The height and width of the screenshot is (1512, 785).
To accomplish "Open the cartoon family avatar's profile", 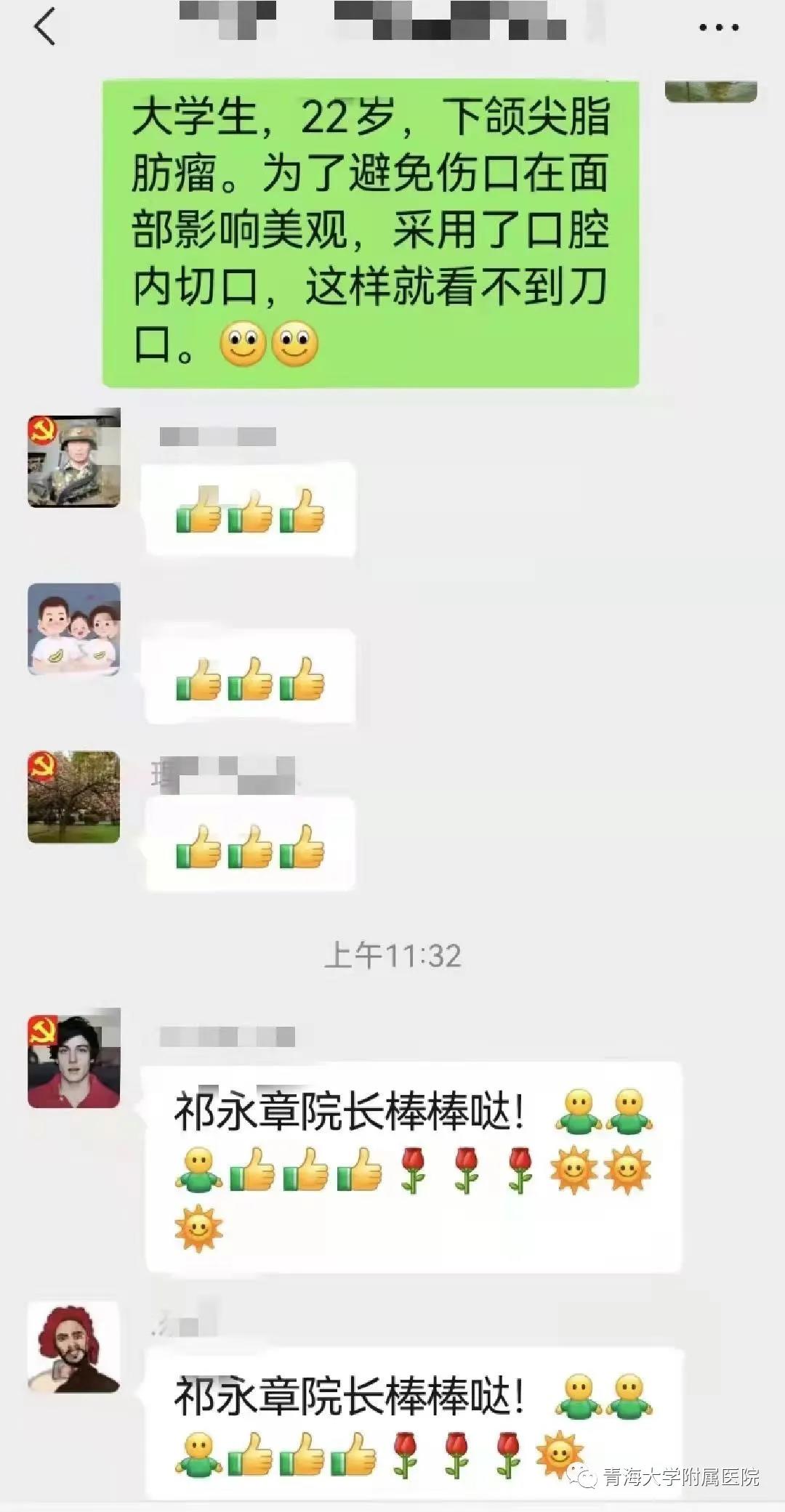I will point(74,629).
